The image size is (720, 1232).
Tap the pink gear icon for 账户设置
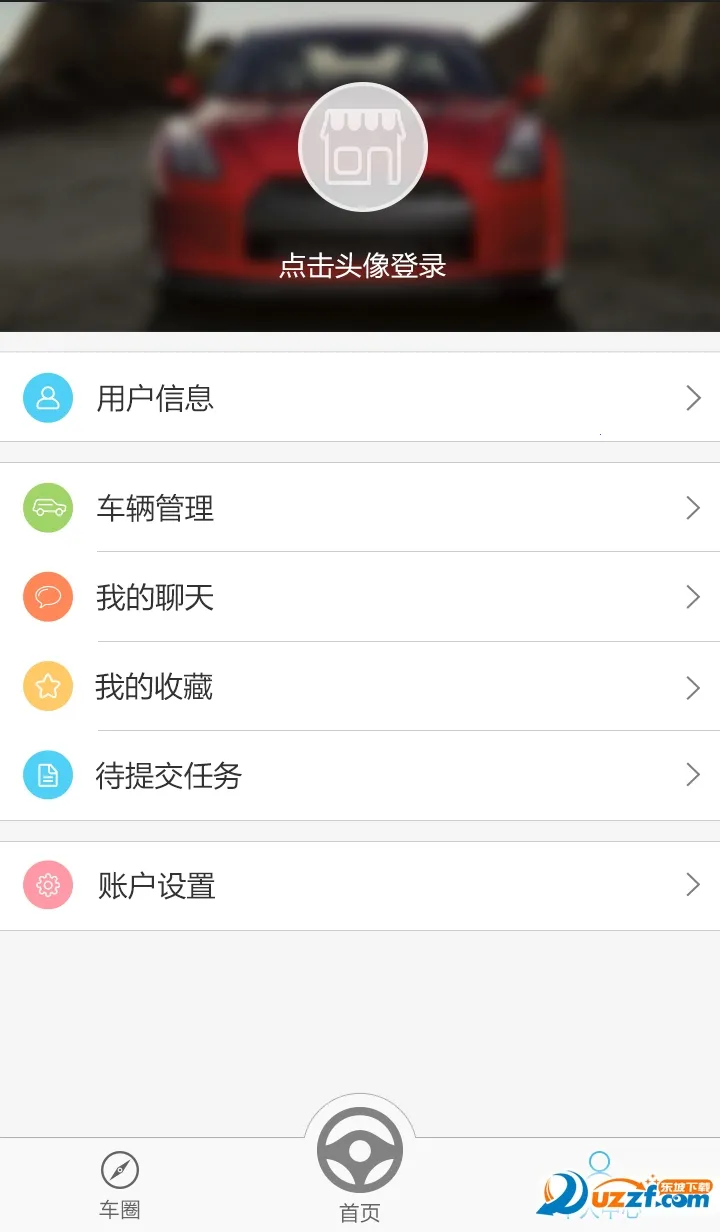click(x=47, y=885)
